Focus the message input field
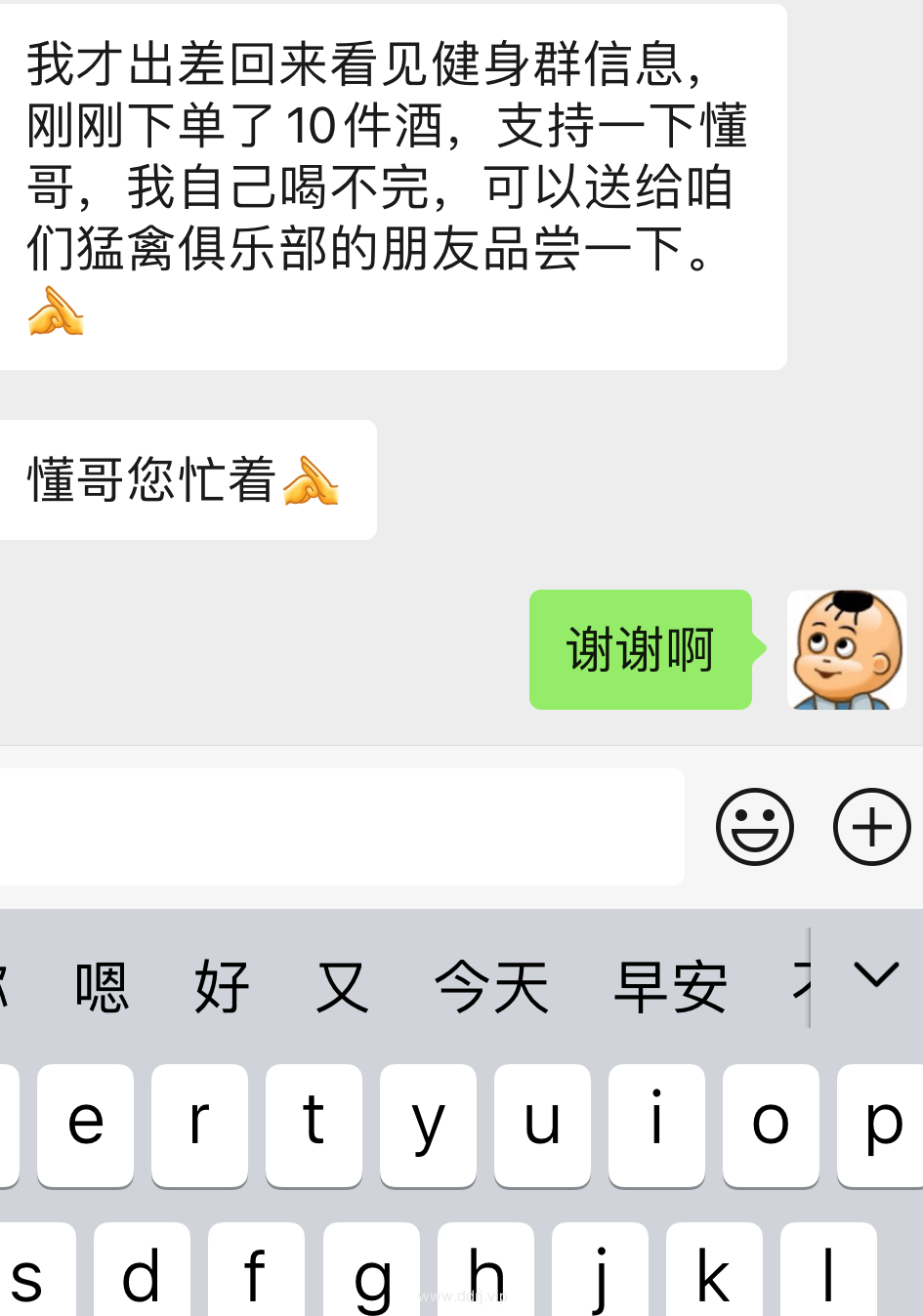Image resolution: width=923 pixels, height=1316 pixels. click(x=342, y=827)
